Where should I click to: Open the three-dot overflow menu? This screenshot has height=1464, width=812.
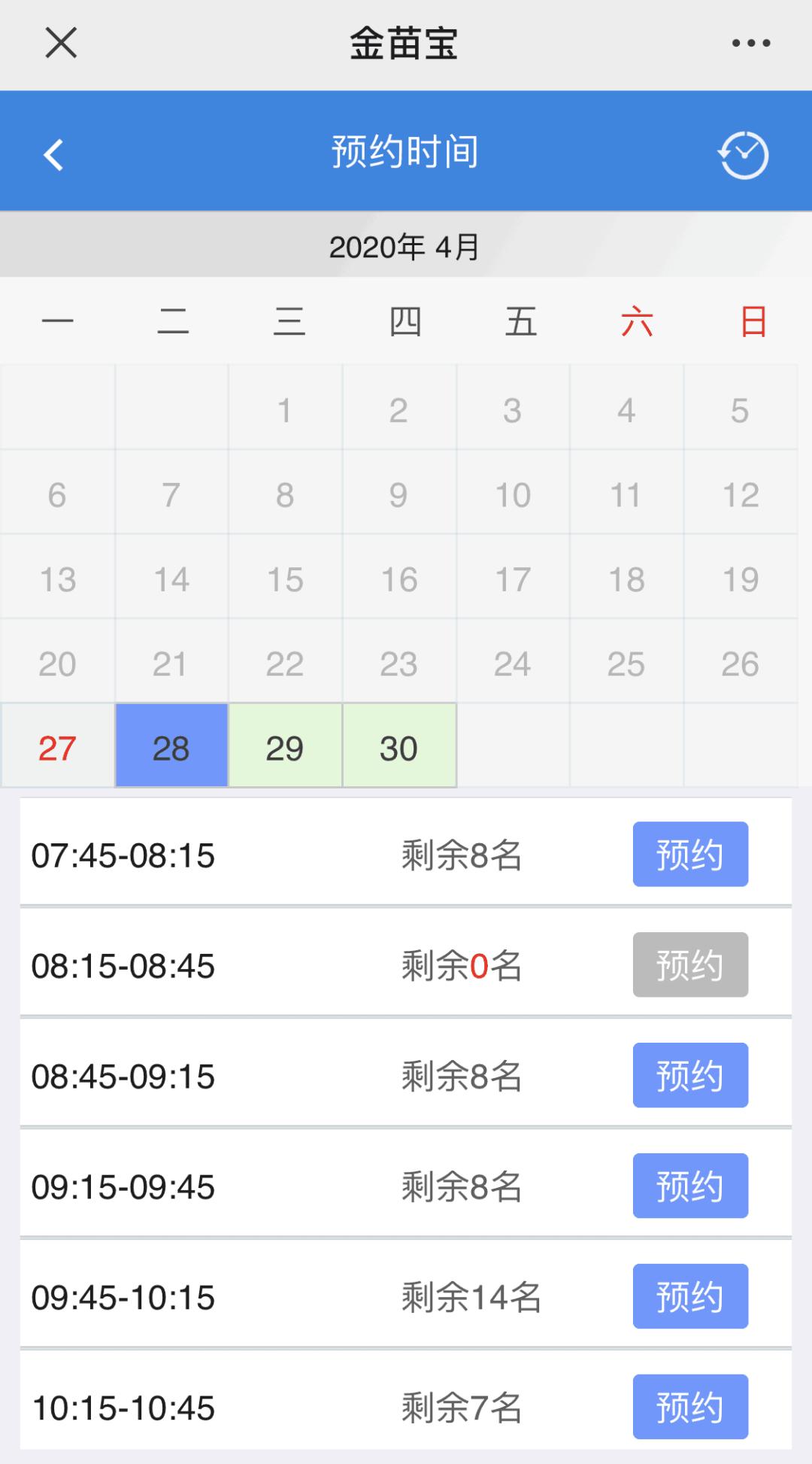point(751,44)
